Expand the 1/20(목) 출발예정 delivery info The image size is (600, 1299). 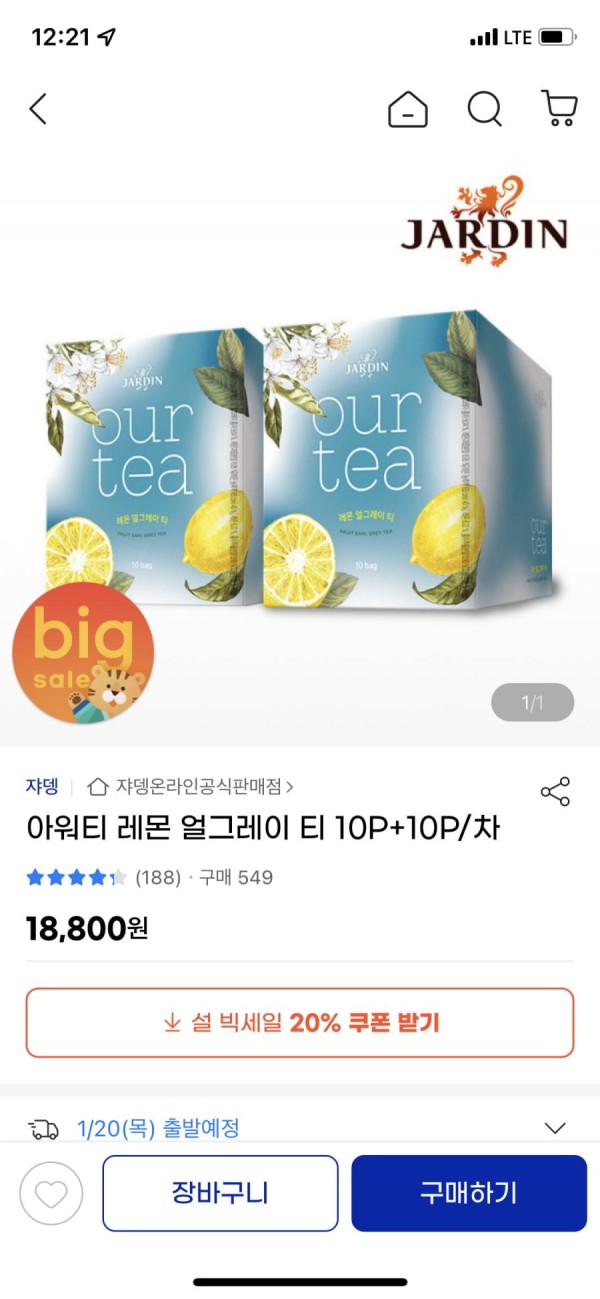(554, 1128)
